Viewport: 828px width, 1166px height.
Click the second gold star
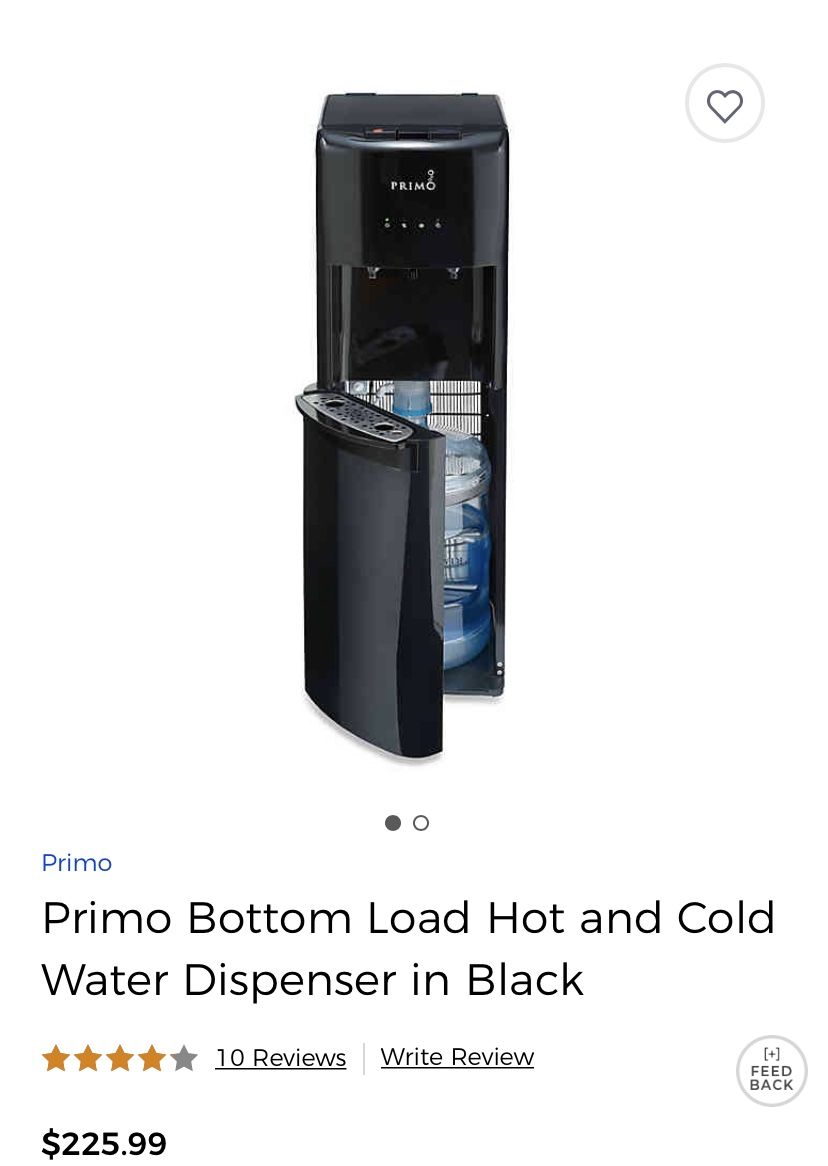pos(88,1058)
